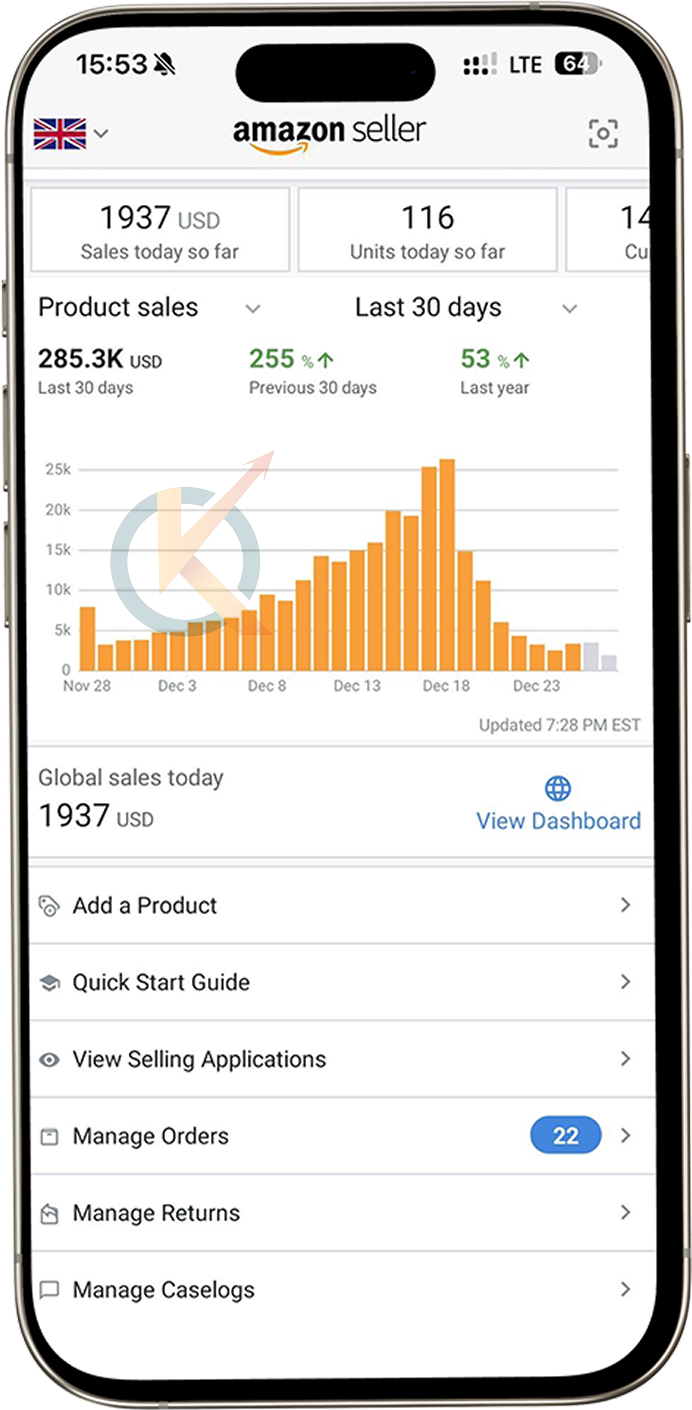Expand the Product sales metric dropdown
Screen dimensions: 692x1410
pyautogui.click(x=150, y=308)
